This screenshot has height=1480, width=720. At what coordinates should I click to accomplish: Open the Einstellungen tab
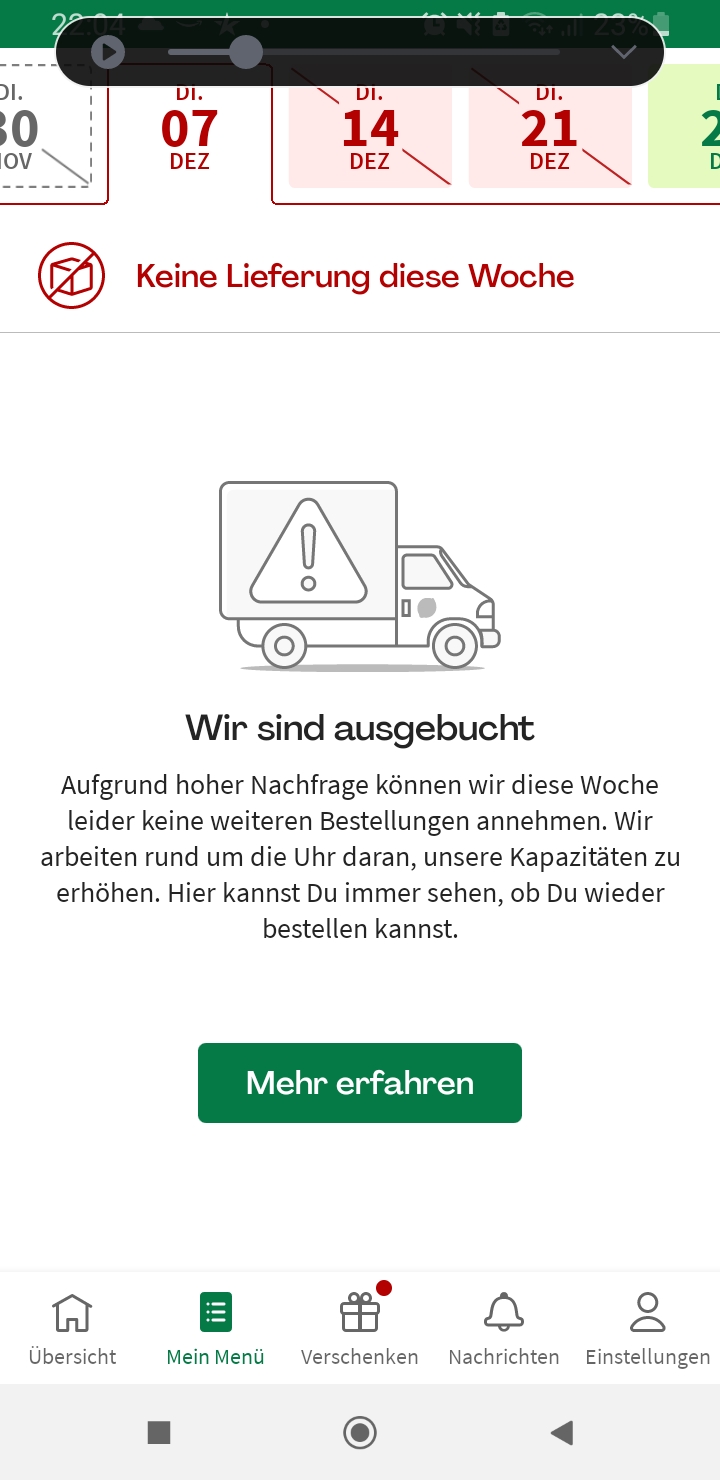tap(648, 1328)
